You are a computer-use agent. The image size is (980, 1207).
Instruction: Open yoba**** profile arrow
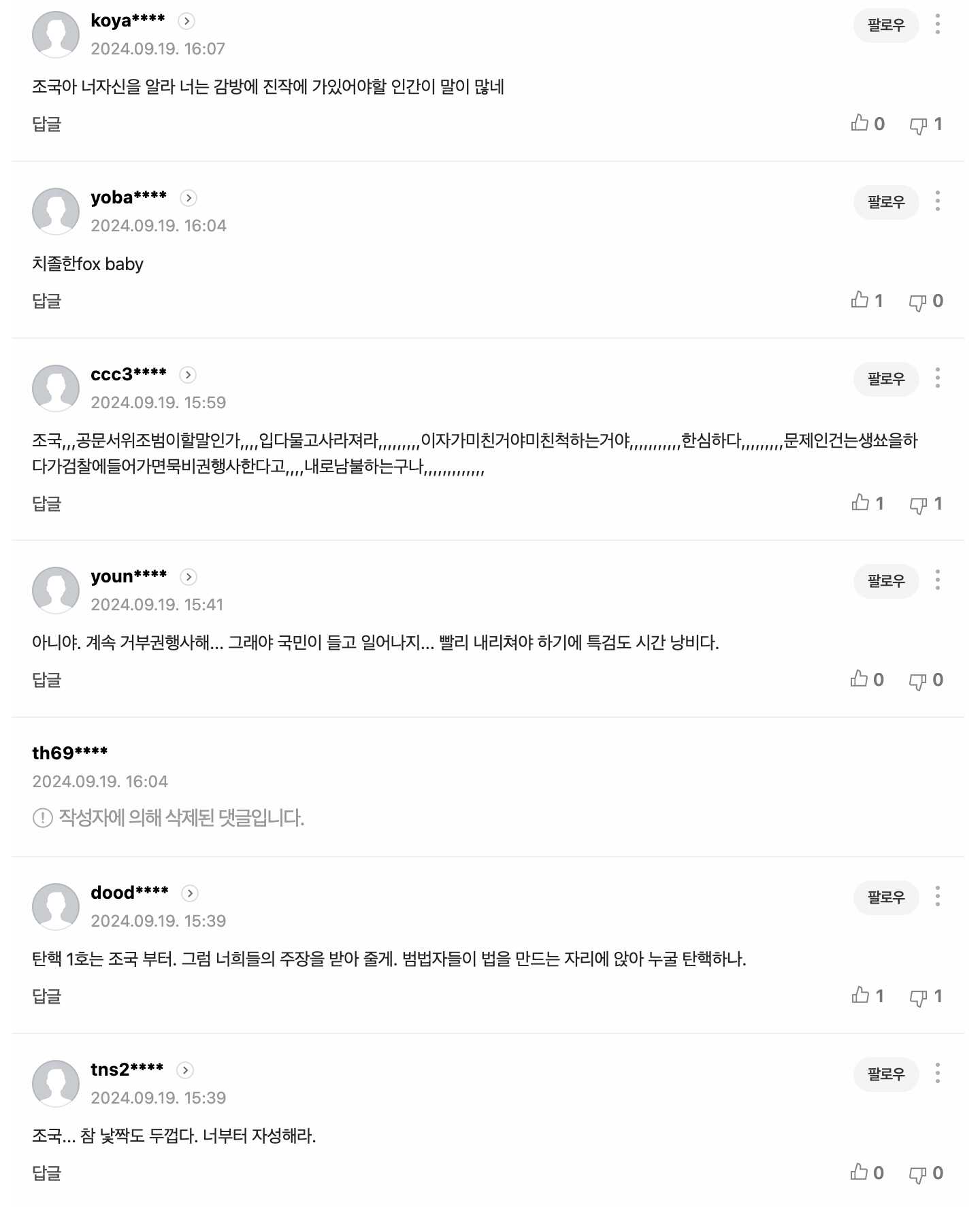189,198
